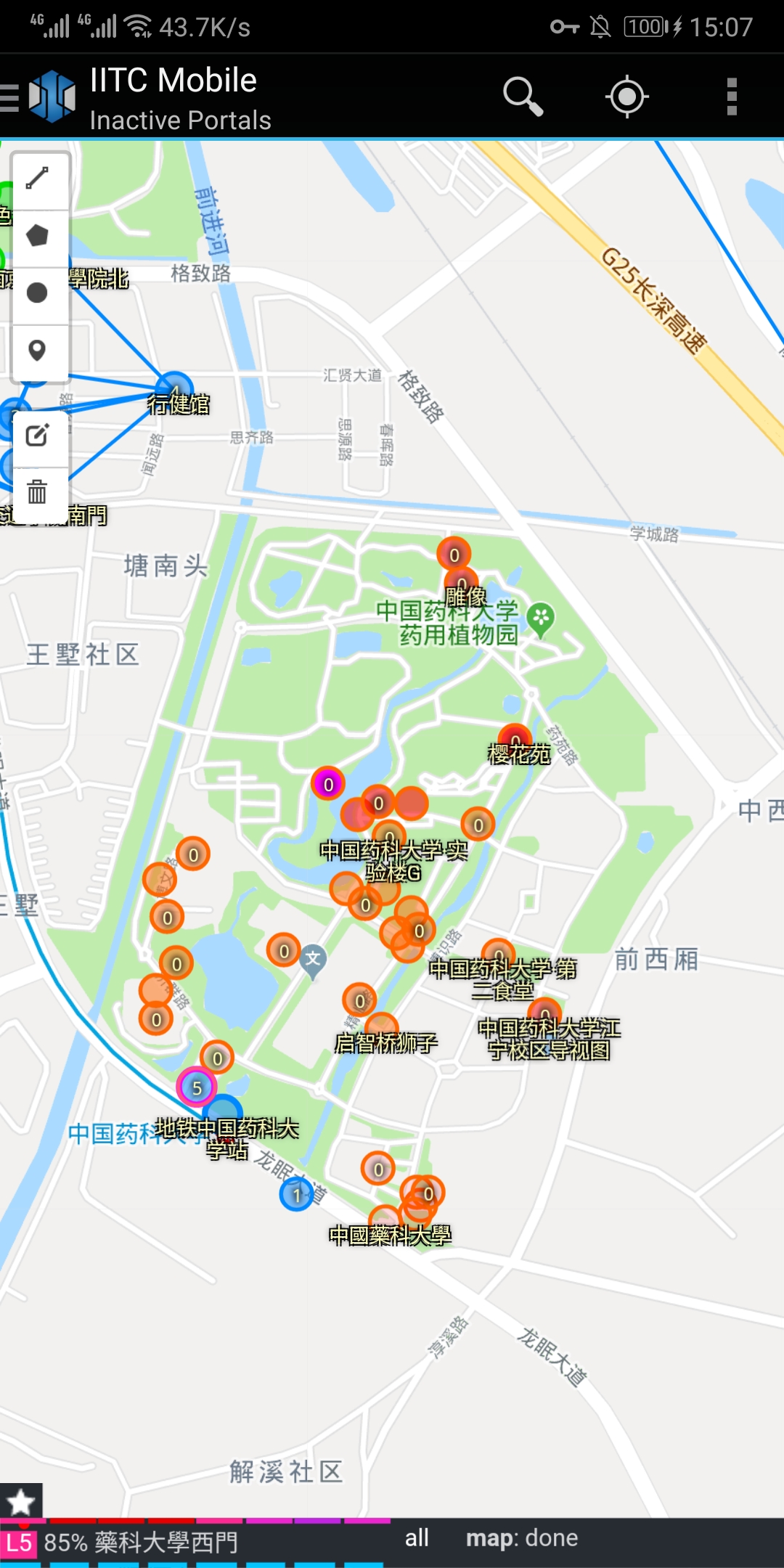
Task: Open the 藥科大學西門 portal status bar
Action: pyautogui.click(x=196, y=1542)
